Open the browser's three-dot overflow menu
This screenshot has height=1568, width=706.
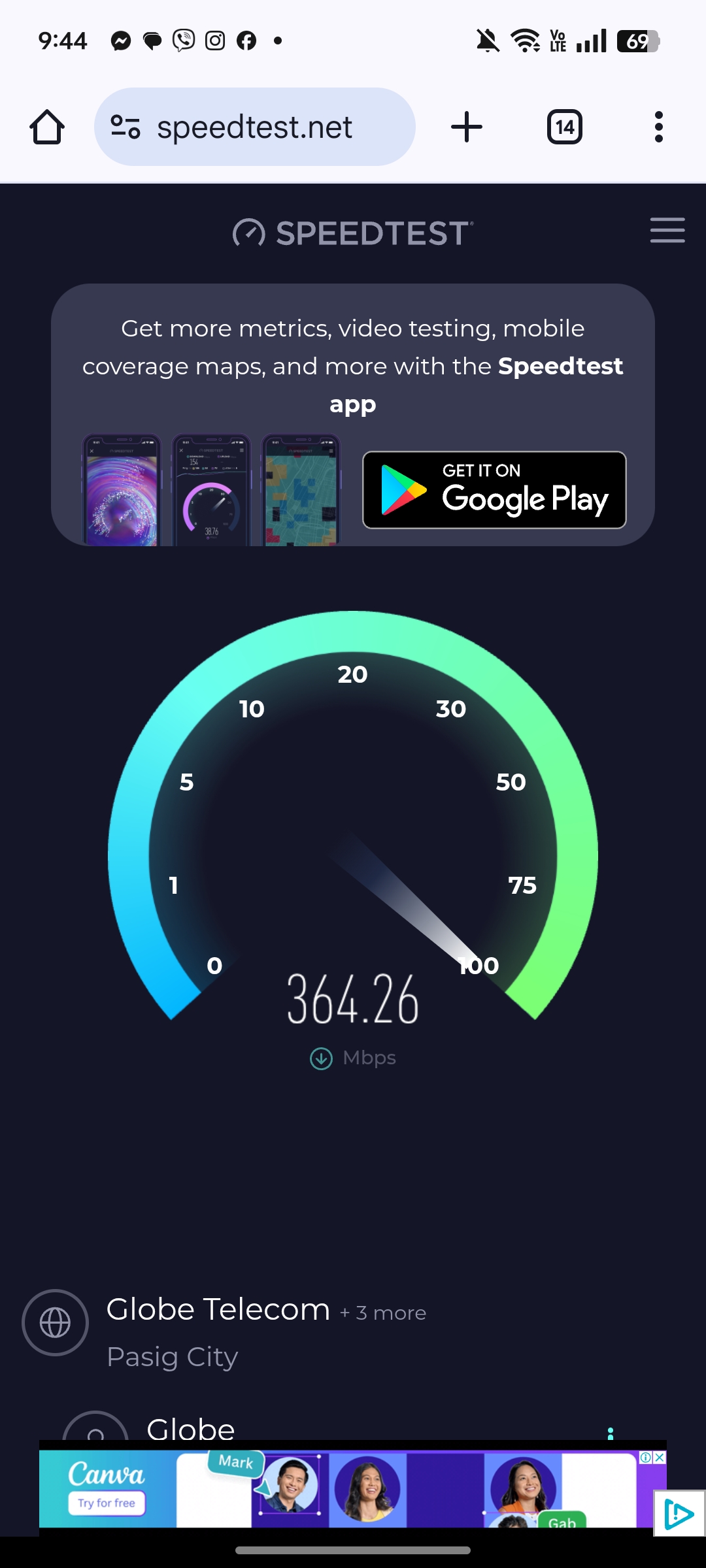[x=658, y=127]
